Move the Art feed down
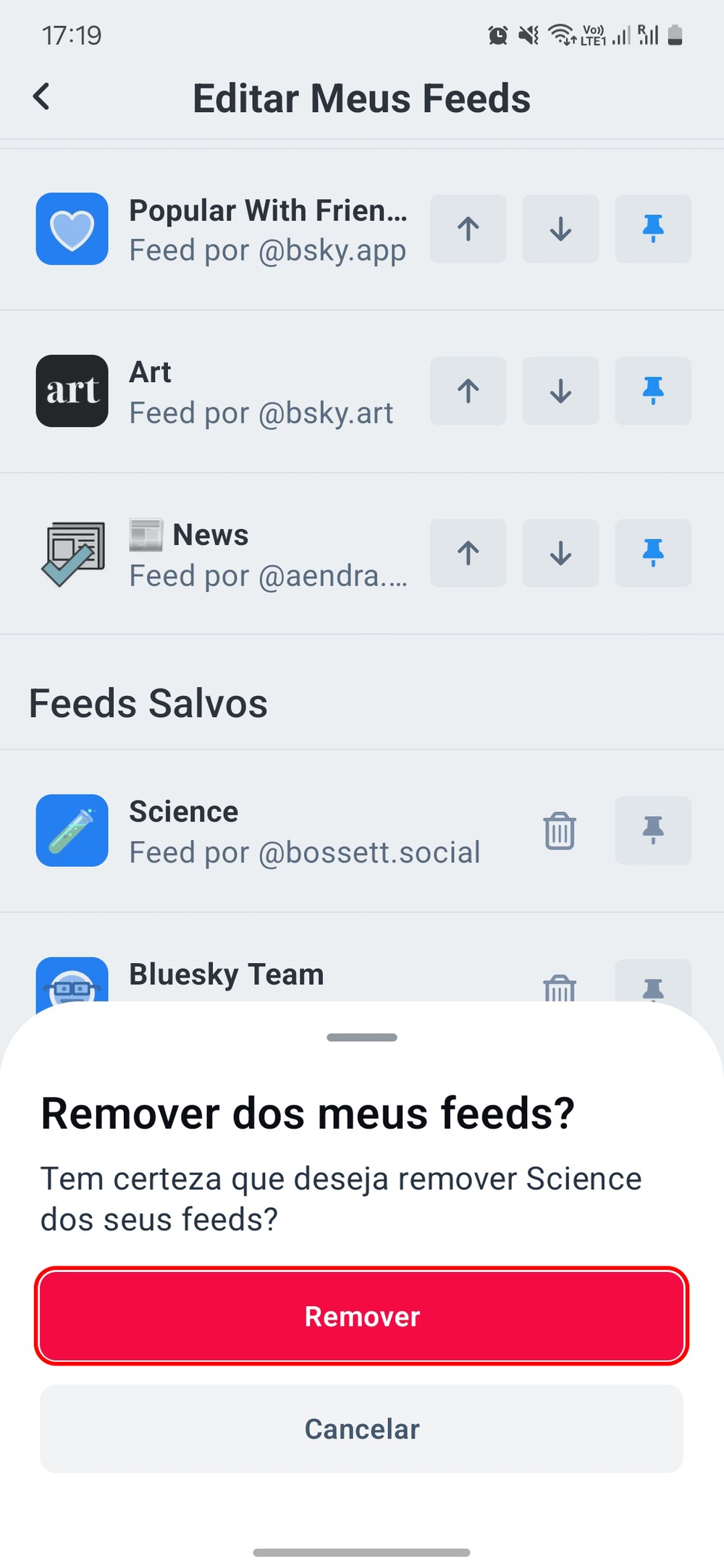724x1568 pixels. (560, 391)
